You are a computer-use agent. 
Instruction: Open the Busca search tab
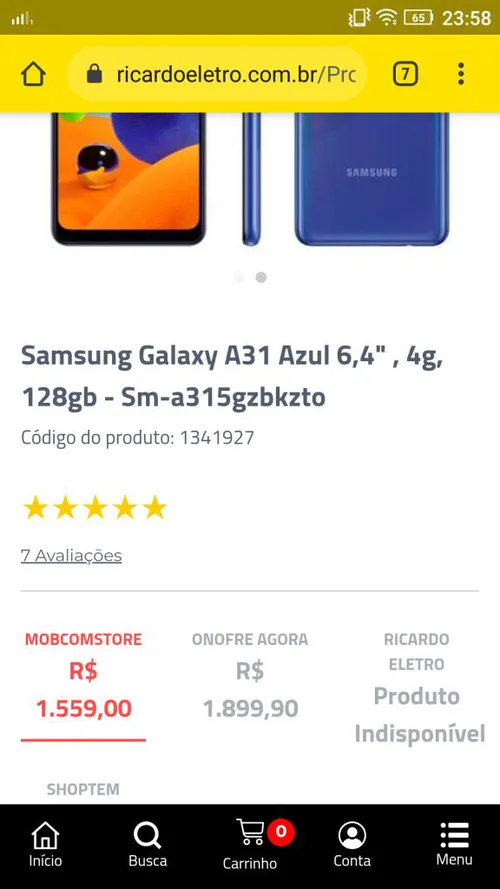[147, 846]
